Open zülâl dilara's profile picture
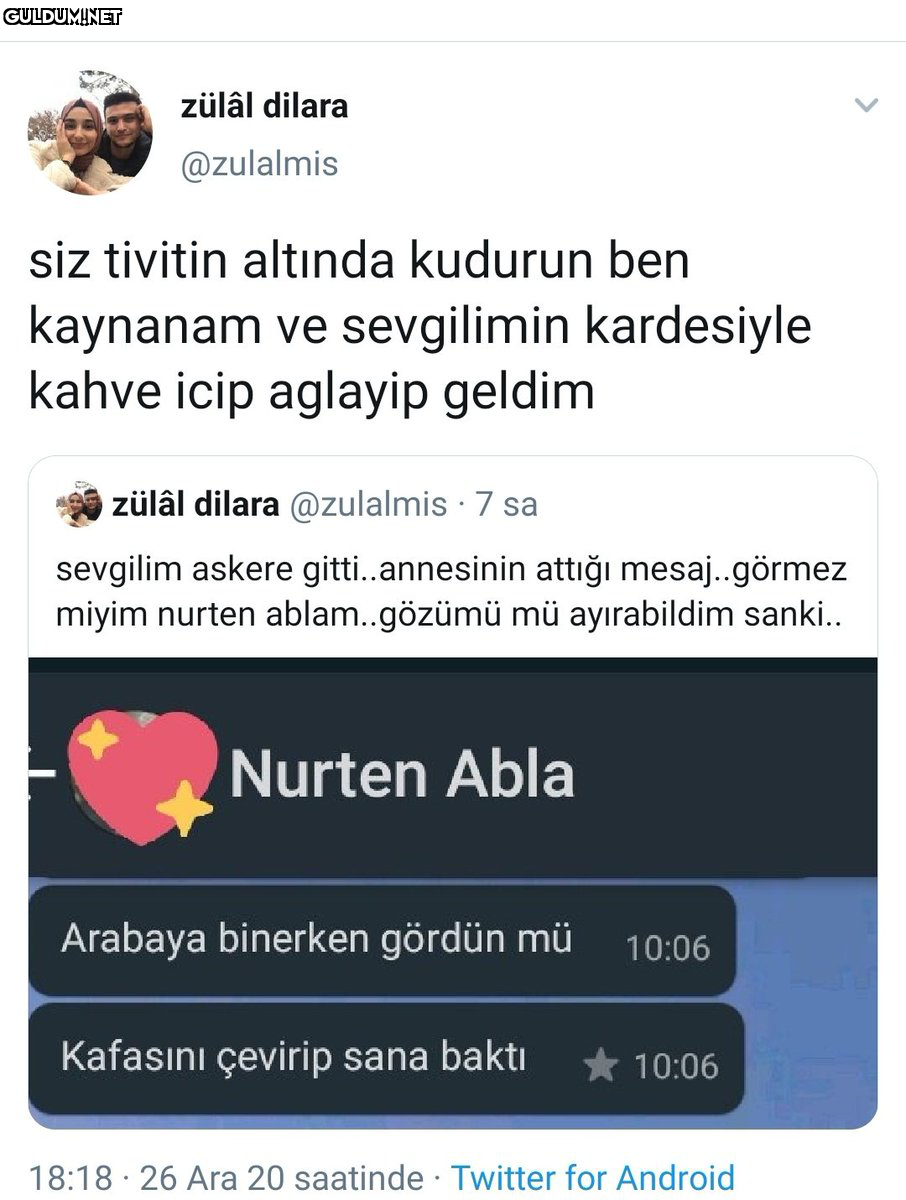The width and height of the screenshot is (906, 1200). (90, 133)
